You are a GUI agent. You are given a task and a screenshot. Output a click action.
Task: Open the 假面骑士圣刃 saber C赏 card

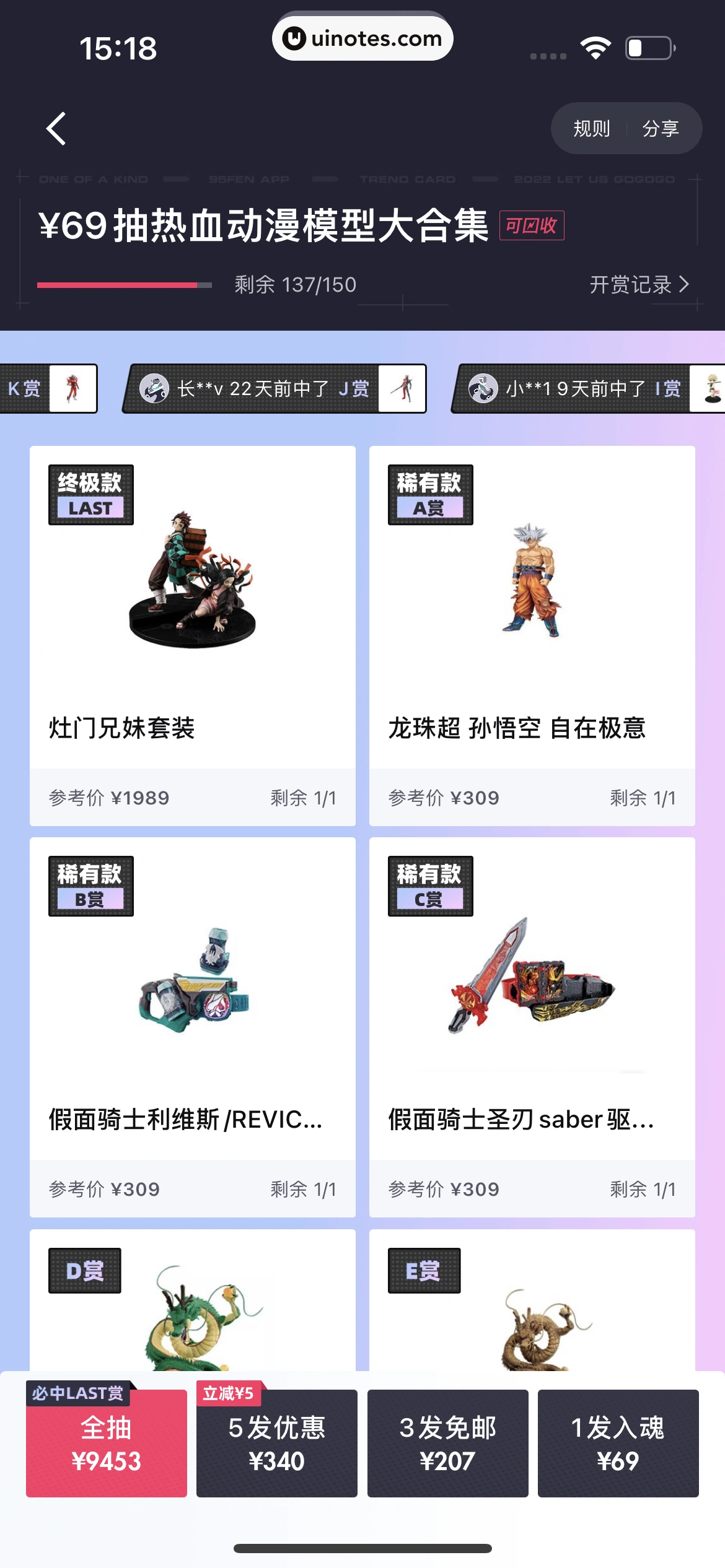tap(532, 1026)
